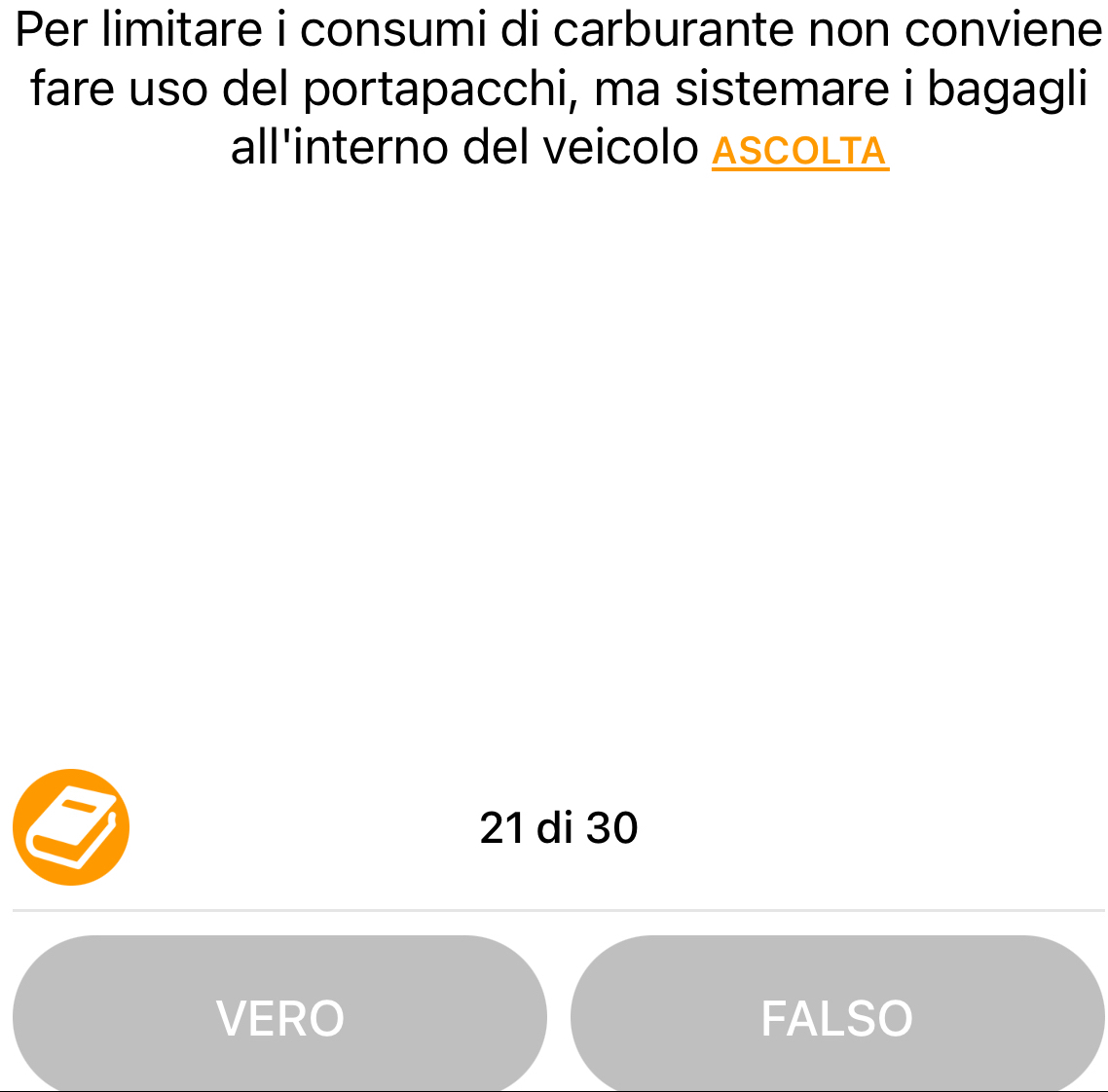Image resolution: width=1108 pixels, height=1092 pixels.
Task: Answer VERO to the question
Action: point(280,1017)
